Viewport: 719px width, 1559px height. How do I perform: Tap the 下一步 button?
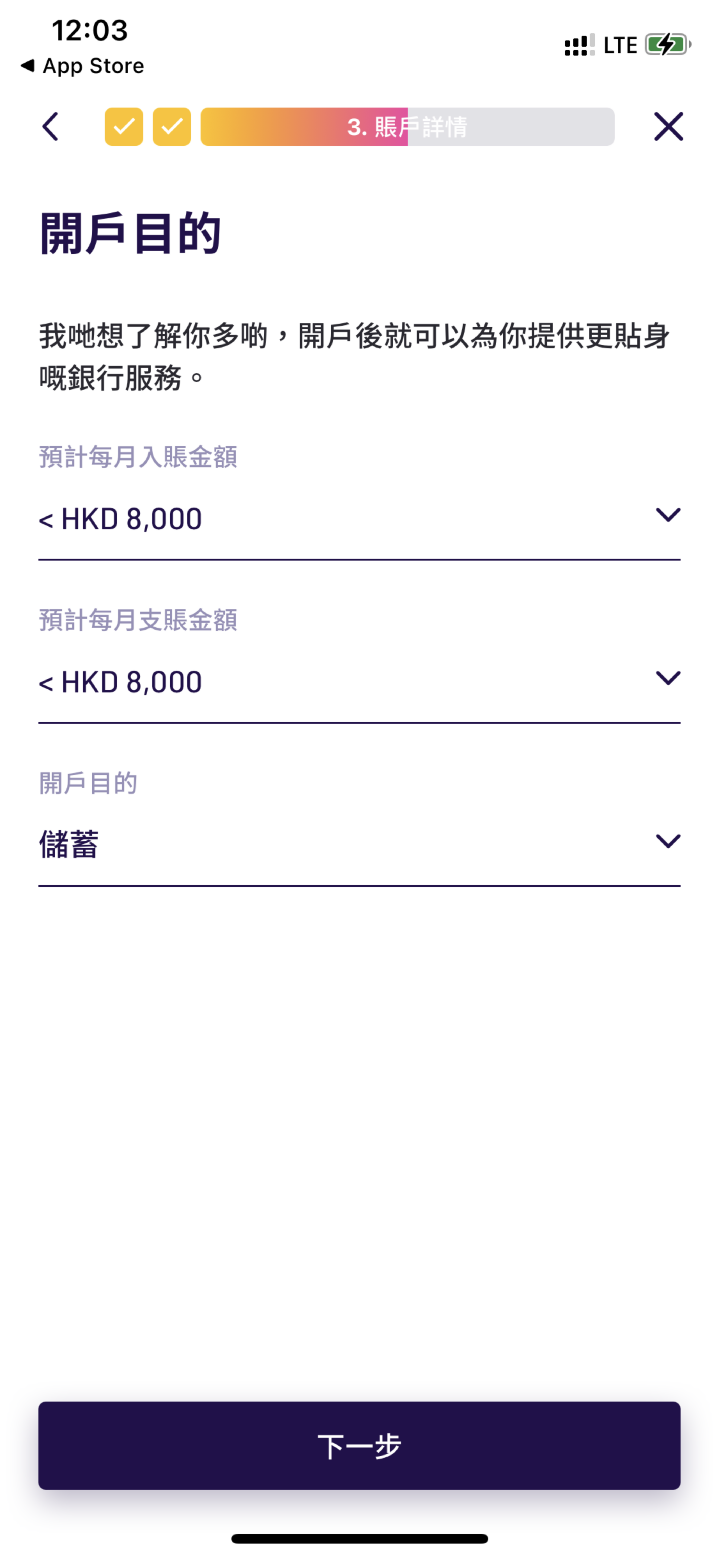click(359, 1446)
